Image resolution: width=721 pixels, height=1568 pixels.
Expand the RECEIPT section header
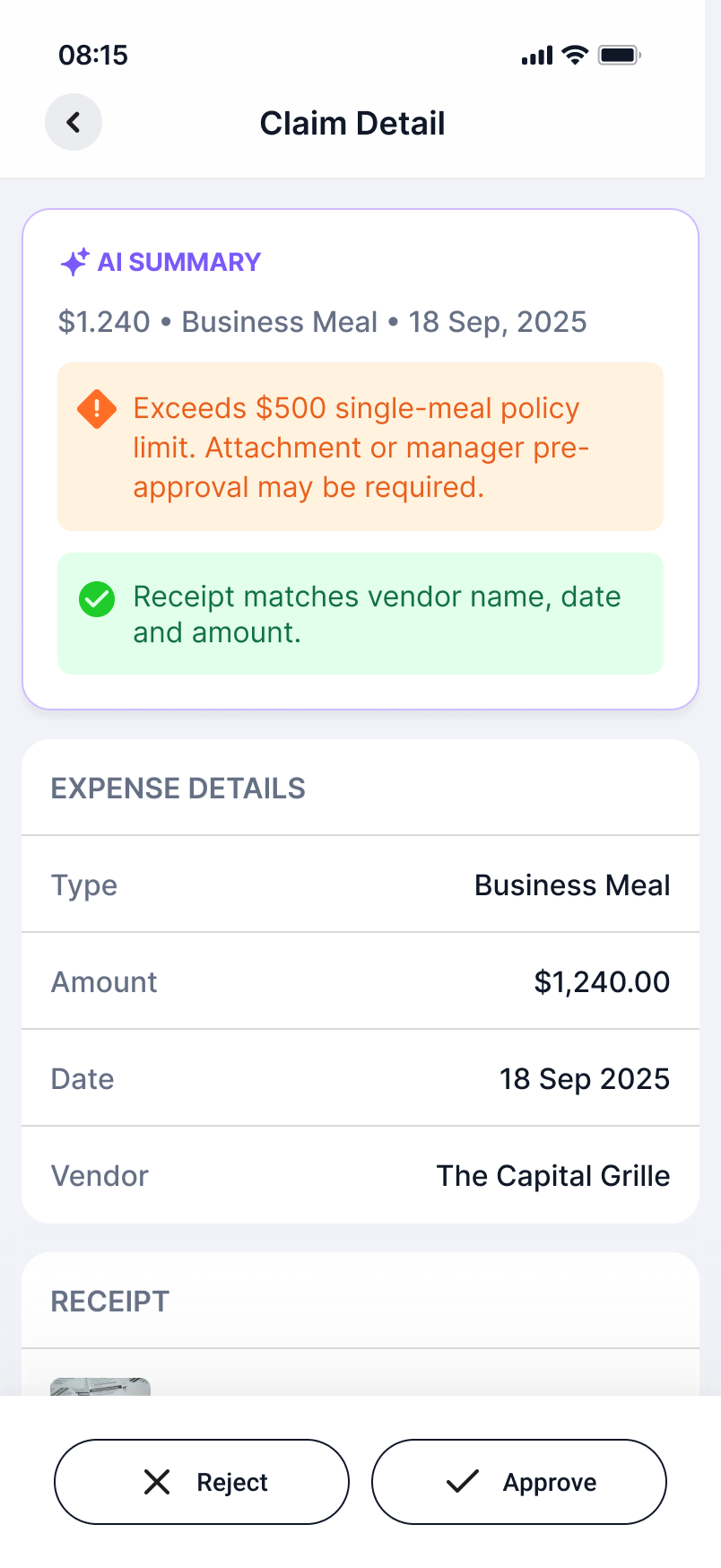pyautogui.click(x=109, y=1301)
